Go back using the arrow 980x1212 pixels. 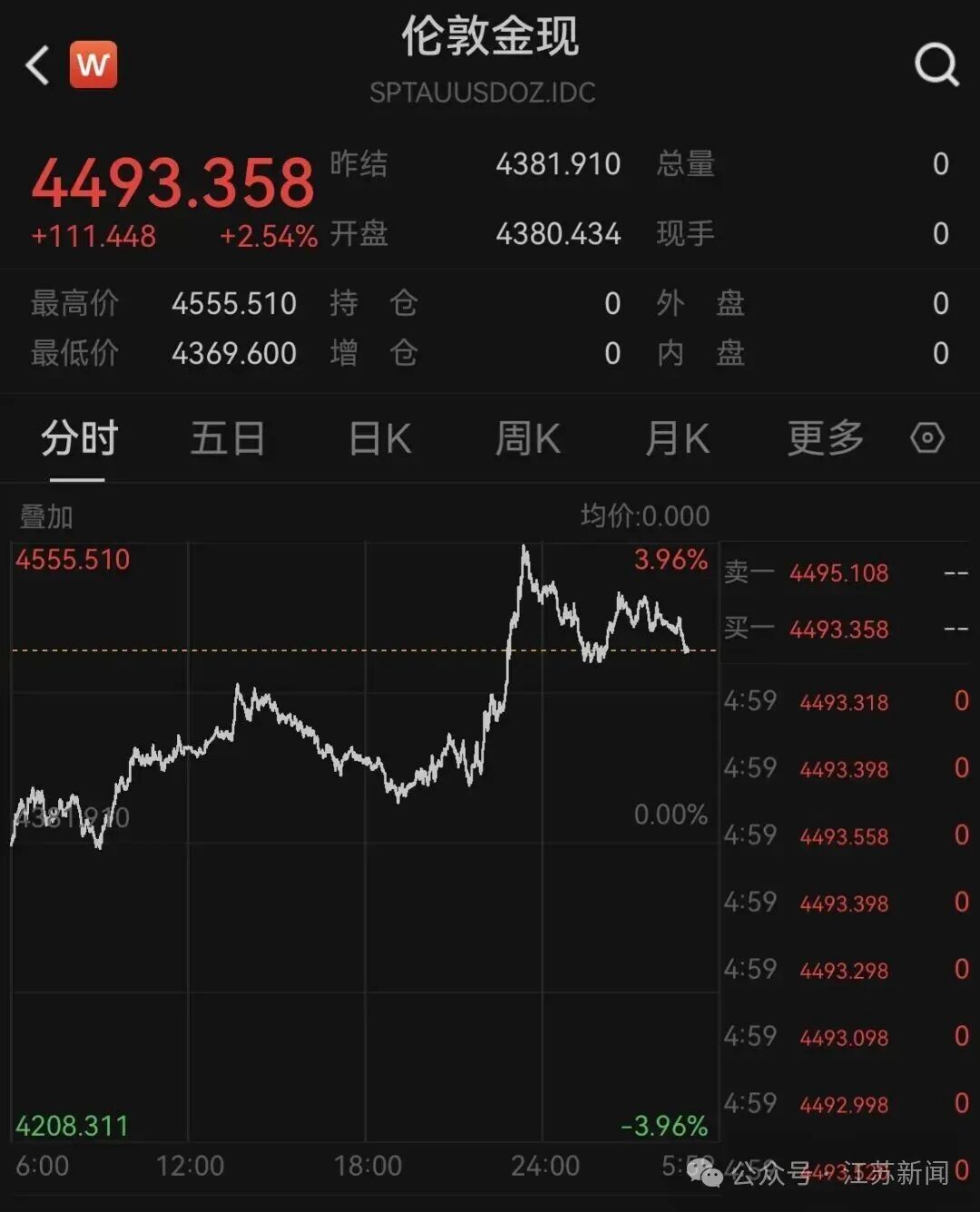[x=37, y=65]
